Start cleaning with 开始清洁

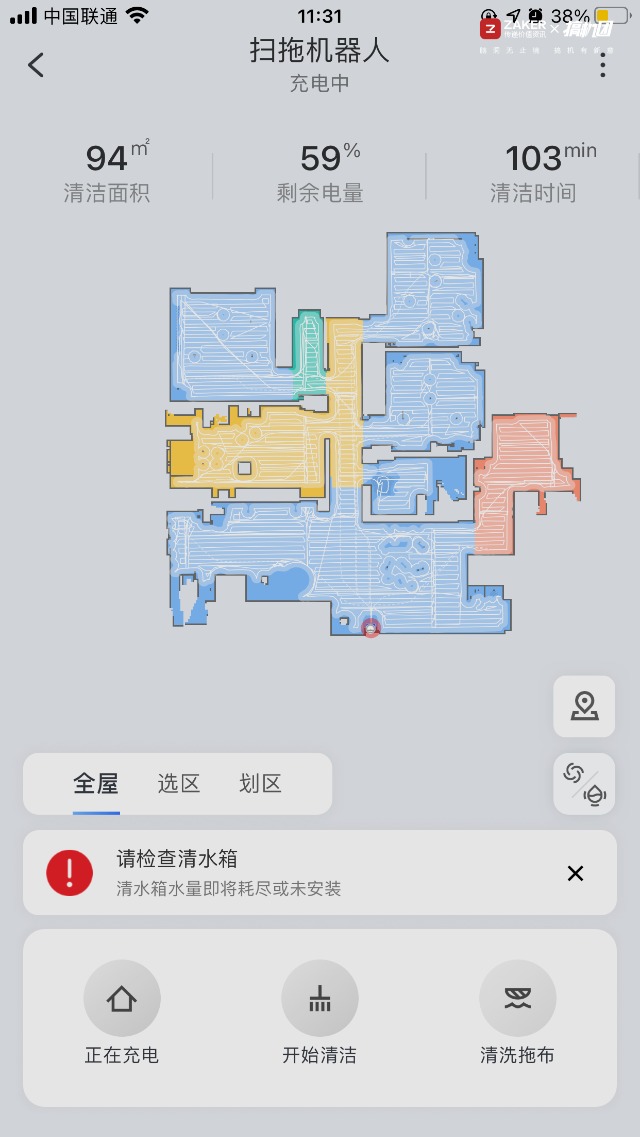tap(320, 1012)
